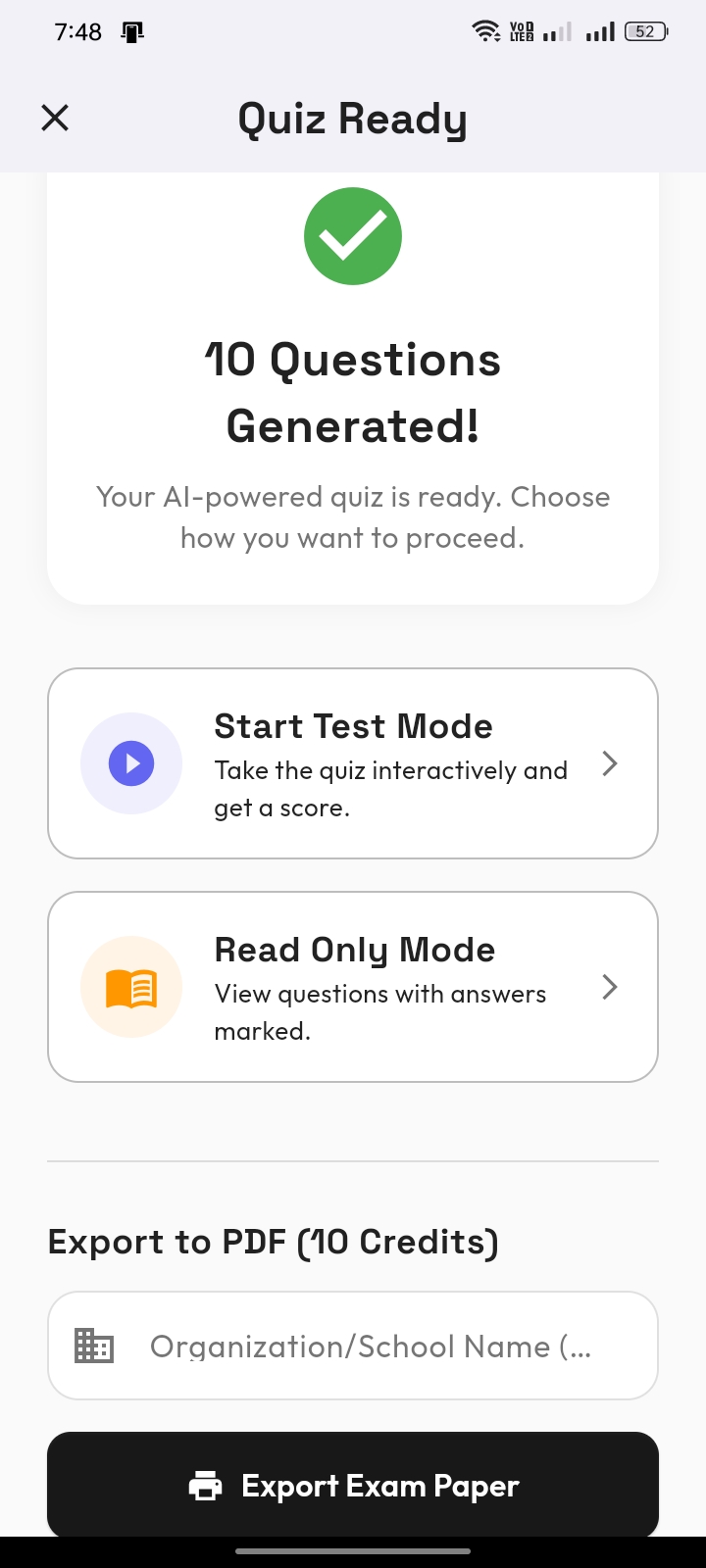The height and width of the screenshot is (1568, 706).
Task: Tap the screenshot notification icon near the clock
Action: [131, 30]
